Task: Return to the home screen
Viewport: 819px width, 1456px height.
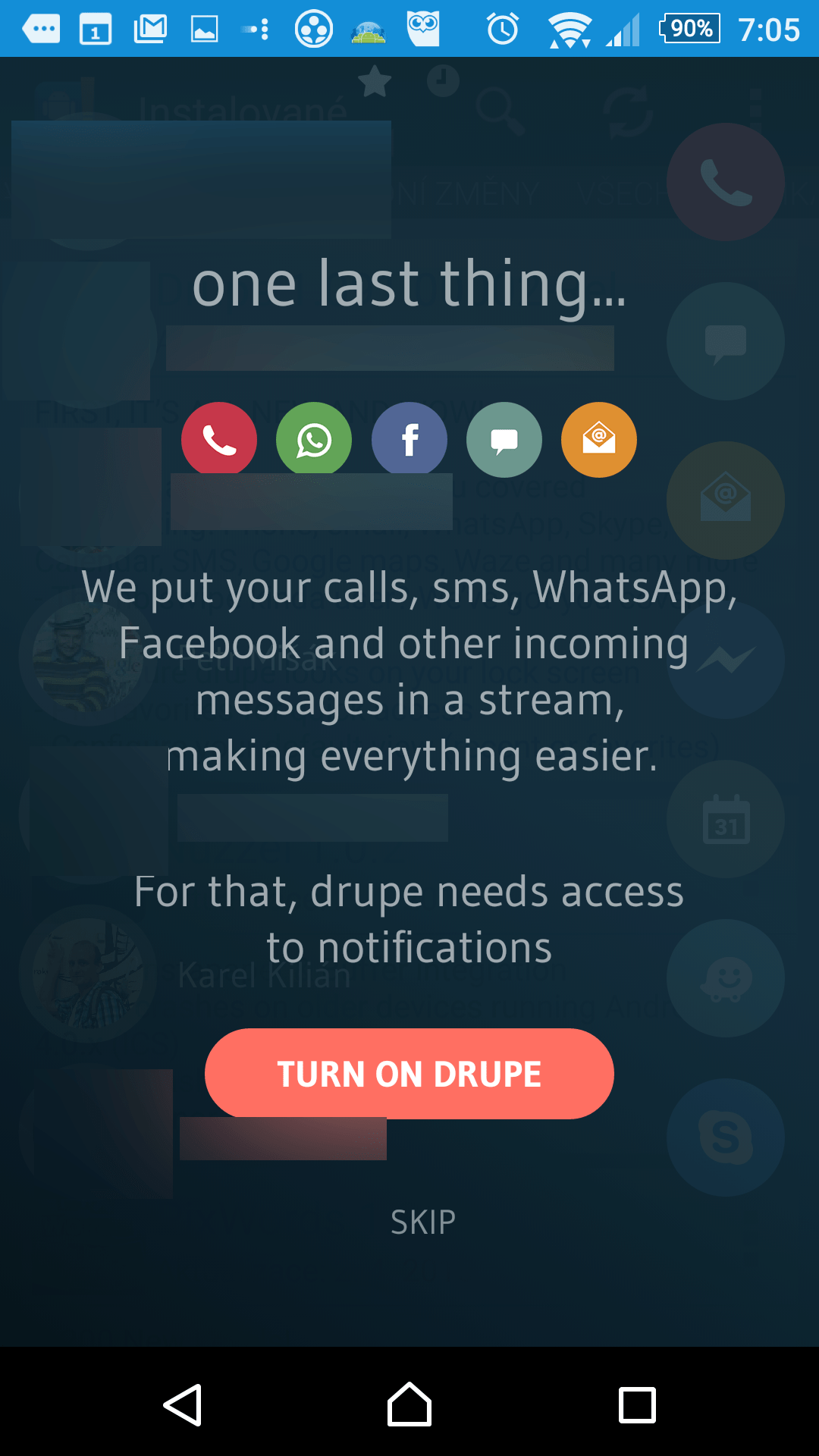Action: (409, 1404)
